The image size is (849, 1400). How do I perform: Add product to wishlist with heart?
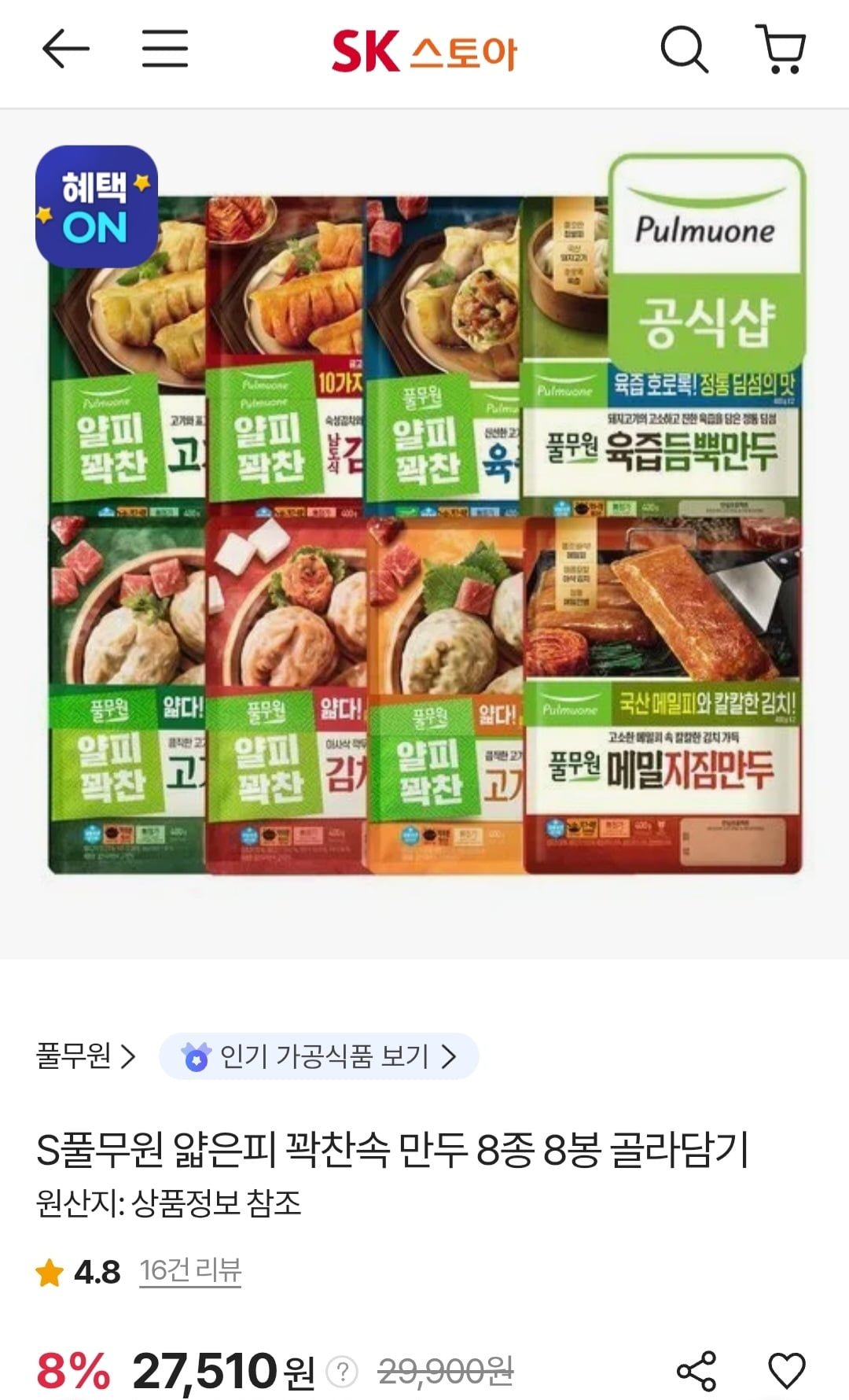(x=786, y=1371)
